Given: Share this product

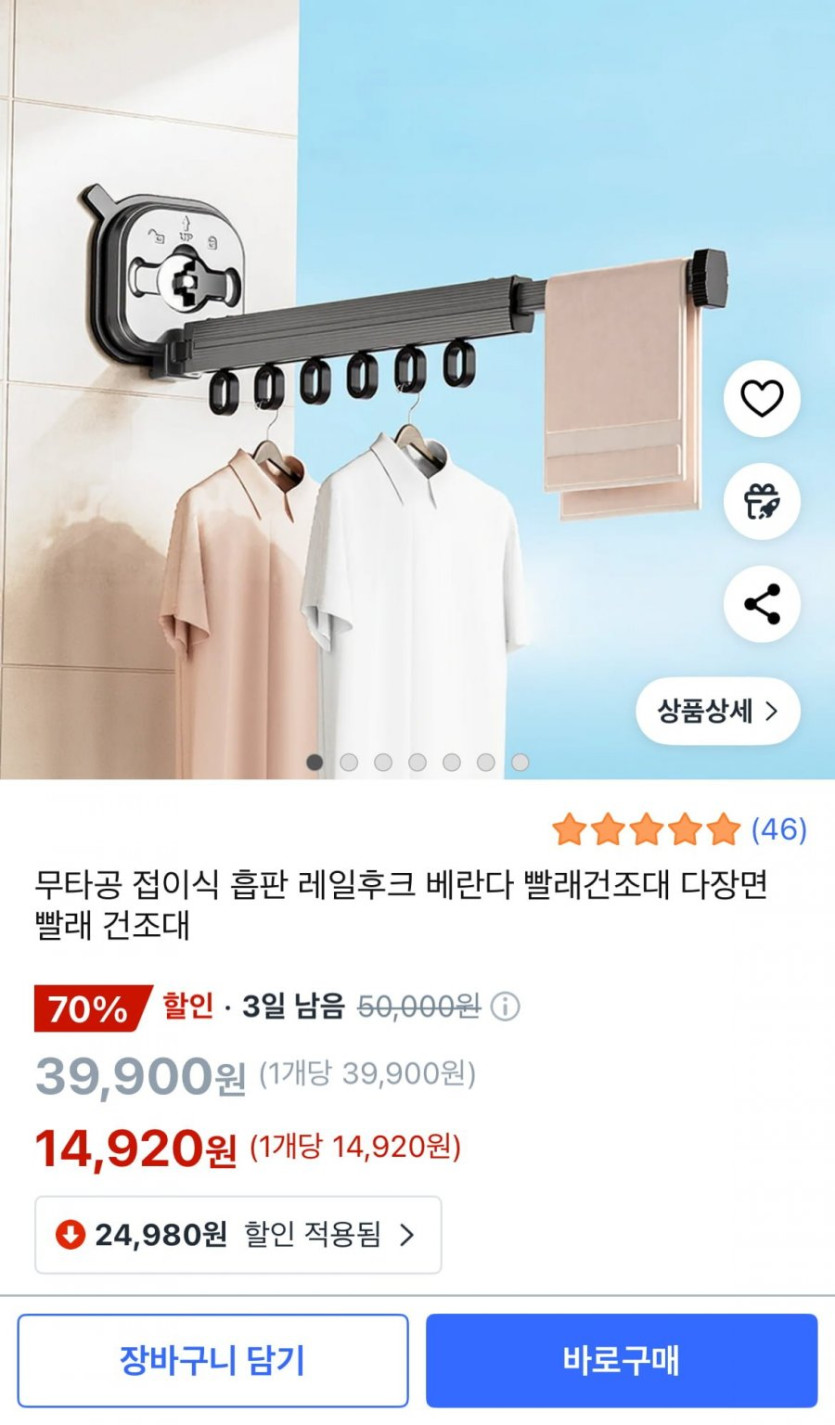Looking at the screenshot, I should (x=762, y=605).
